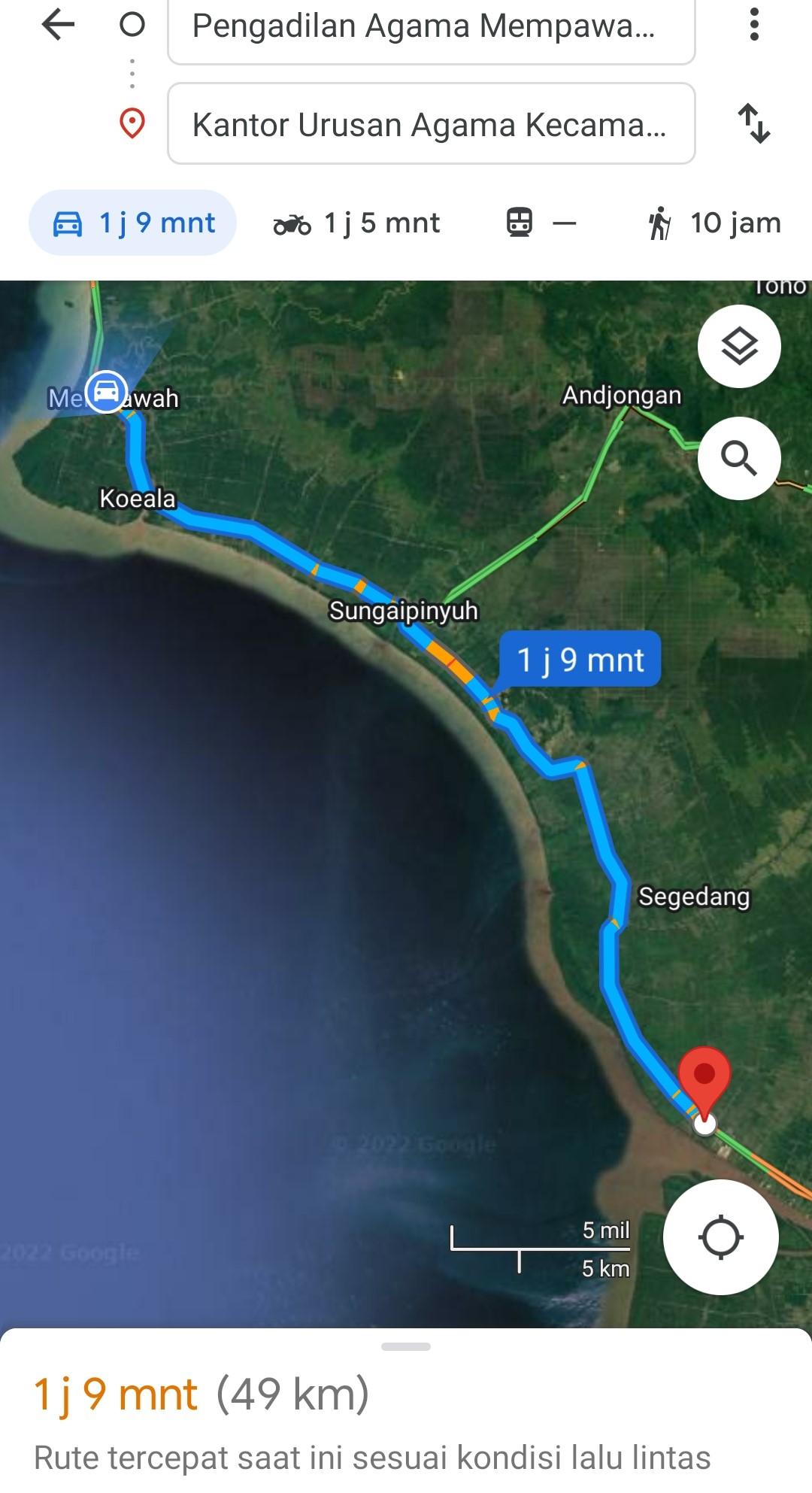This screenshot has width=812, height=1493.
Task: Swap start and destination locations
Action: tap(754, 124)
